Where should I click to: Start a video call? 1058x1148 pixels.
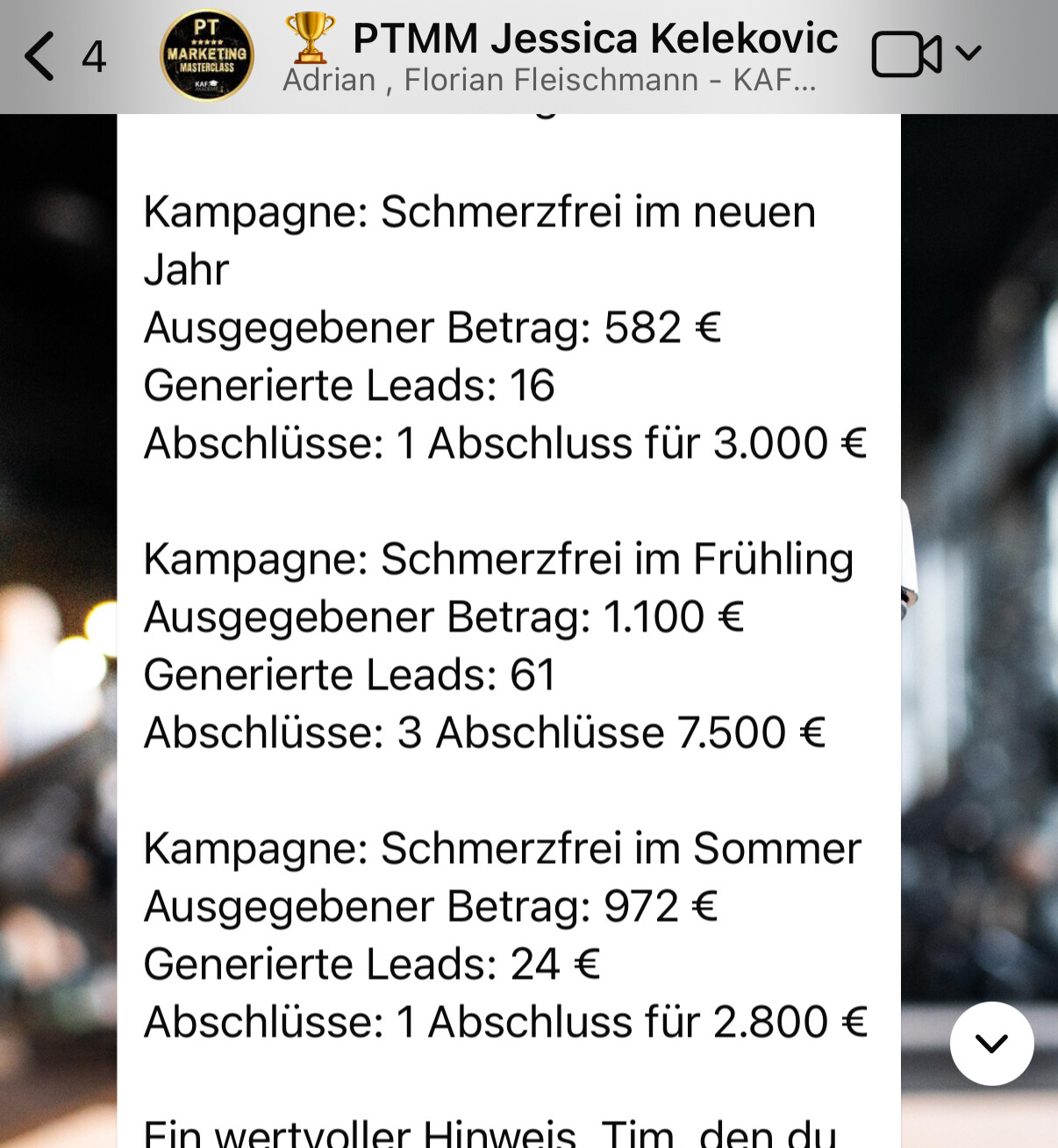[x=906, y=54]
